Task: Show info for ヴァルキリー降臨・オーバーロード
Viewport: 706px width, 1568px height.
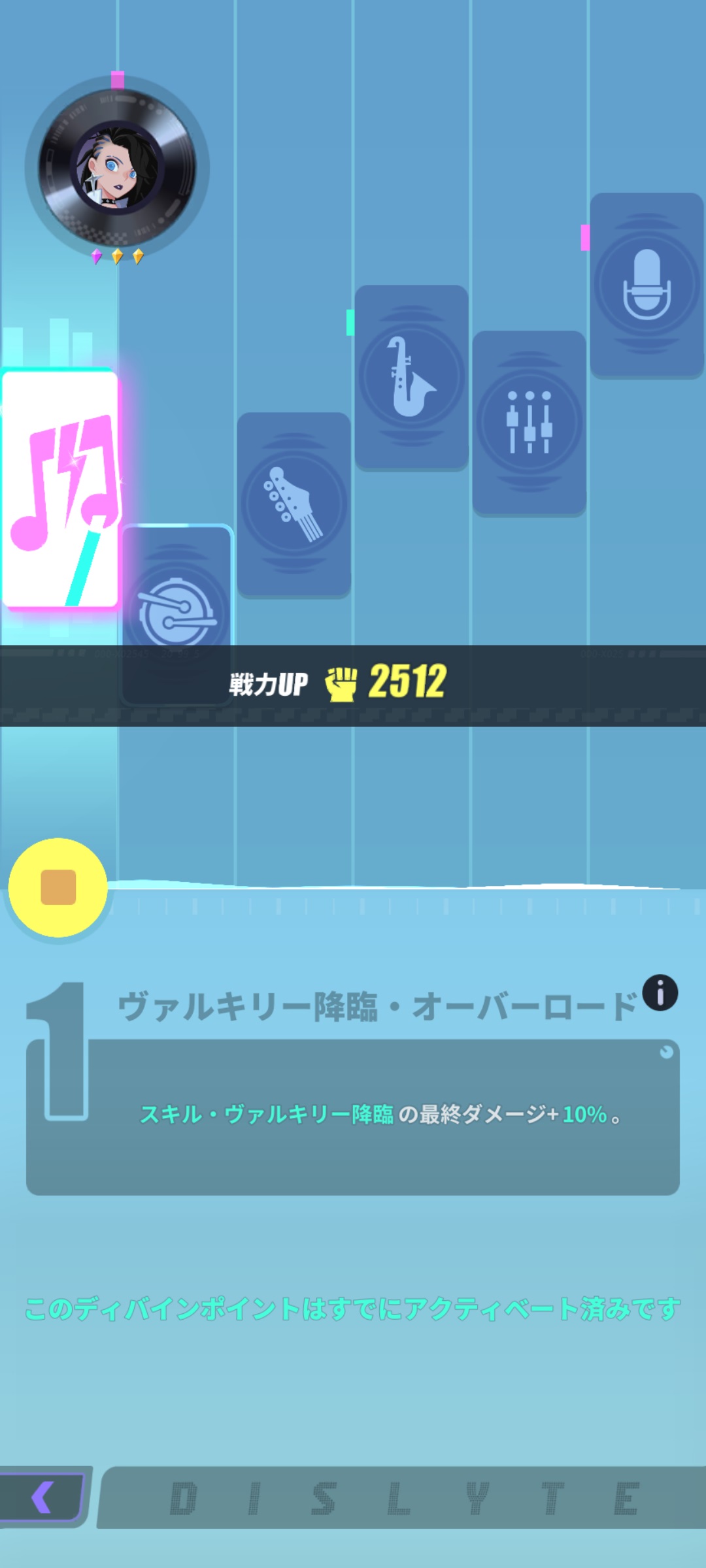Action: pyautogui.click(x=660, y=994)
